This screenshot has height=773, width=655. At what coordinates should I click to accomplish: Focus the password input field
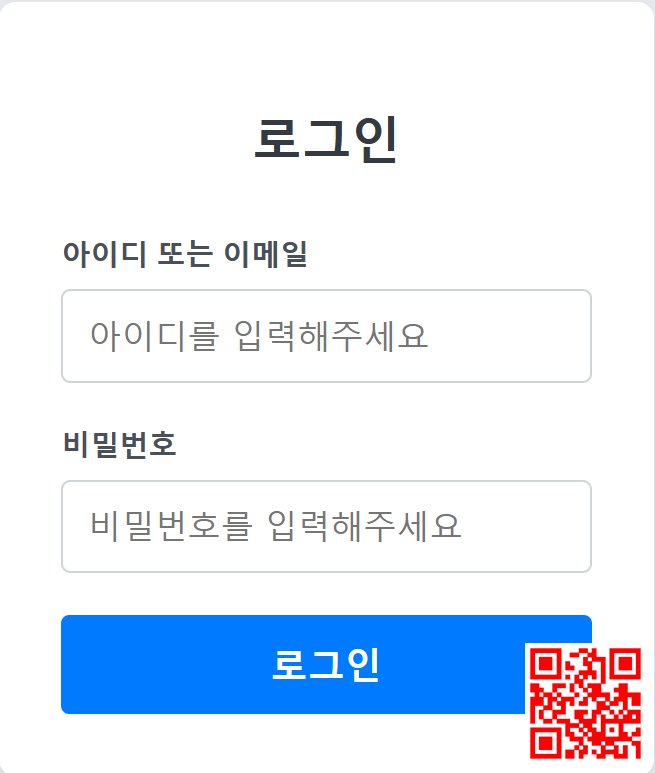(x=326, y=526)
